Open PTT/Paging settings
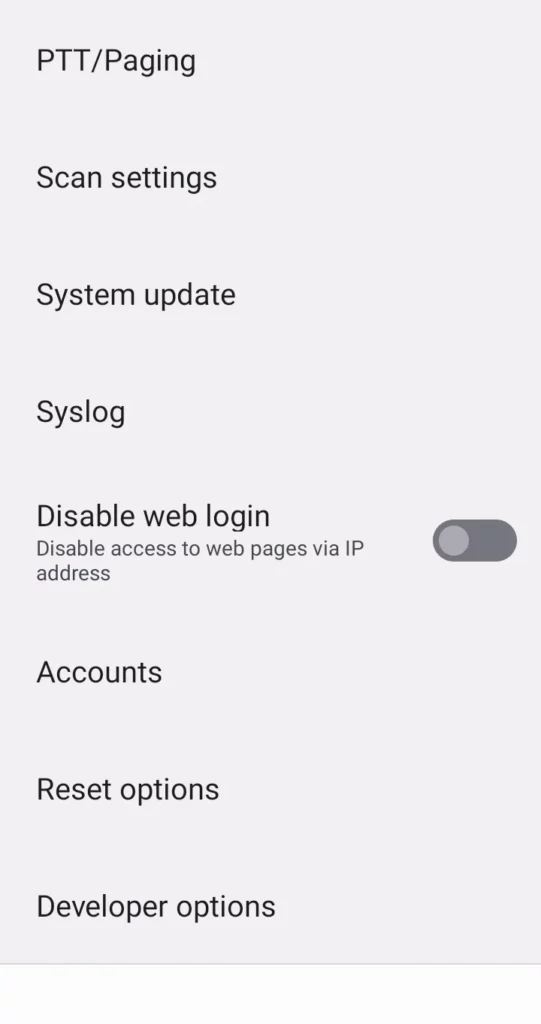The height and width of the screenshot is (1024, 541). click(270, 61)
